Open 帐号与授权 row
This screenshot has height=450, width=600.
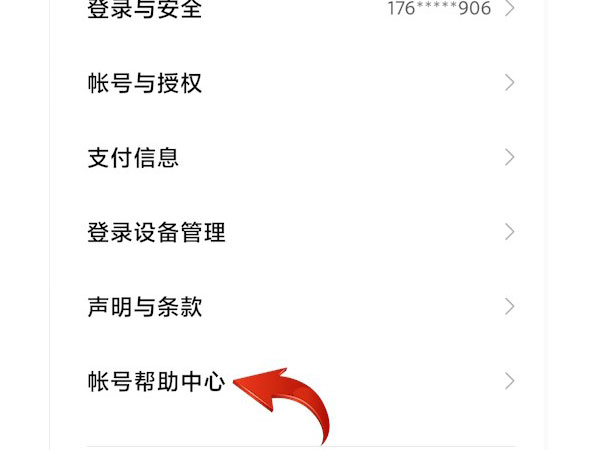[145, 83]
